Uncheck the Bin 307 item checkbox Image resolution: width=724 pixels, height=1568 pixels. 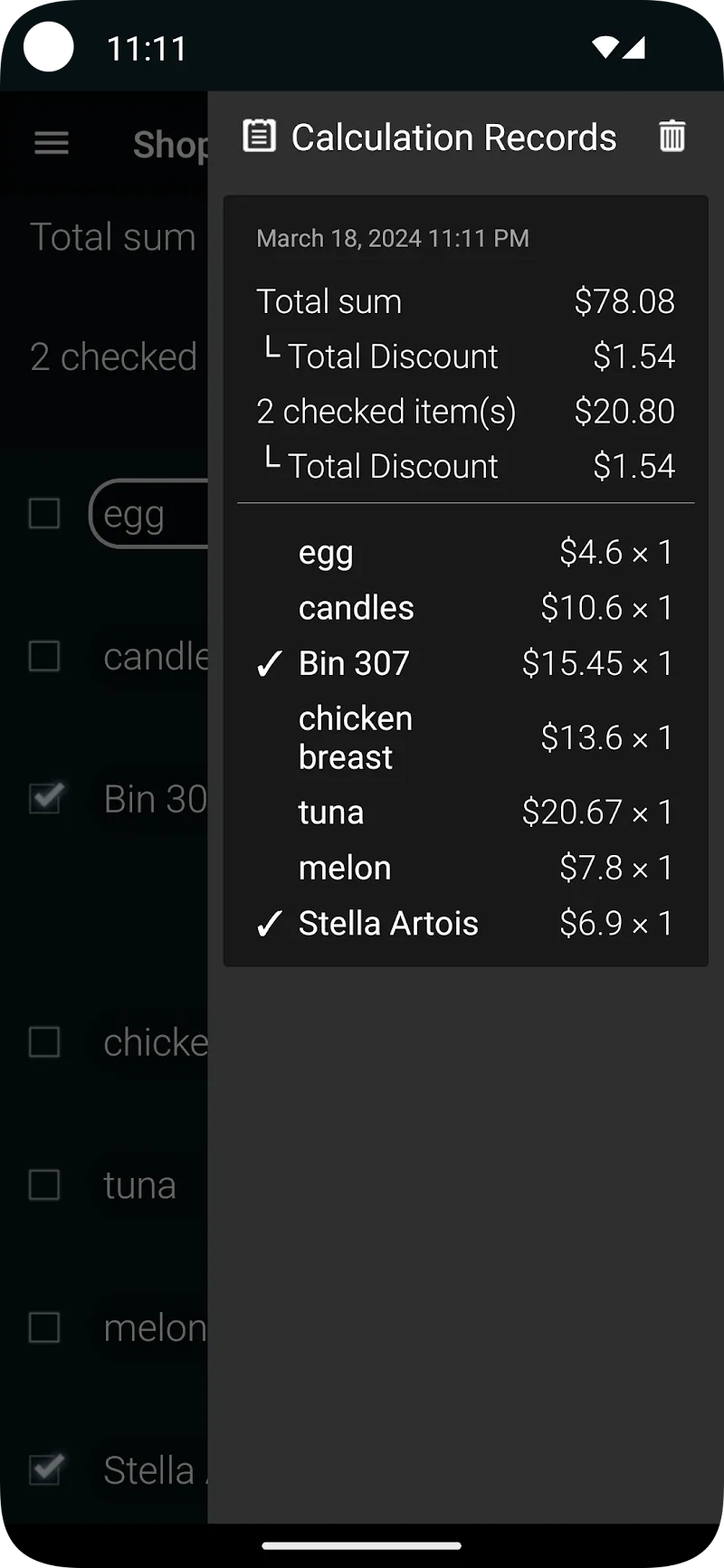[45, 798]
